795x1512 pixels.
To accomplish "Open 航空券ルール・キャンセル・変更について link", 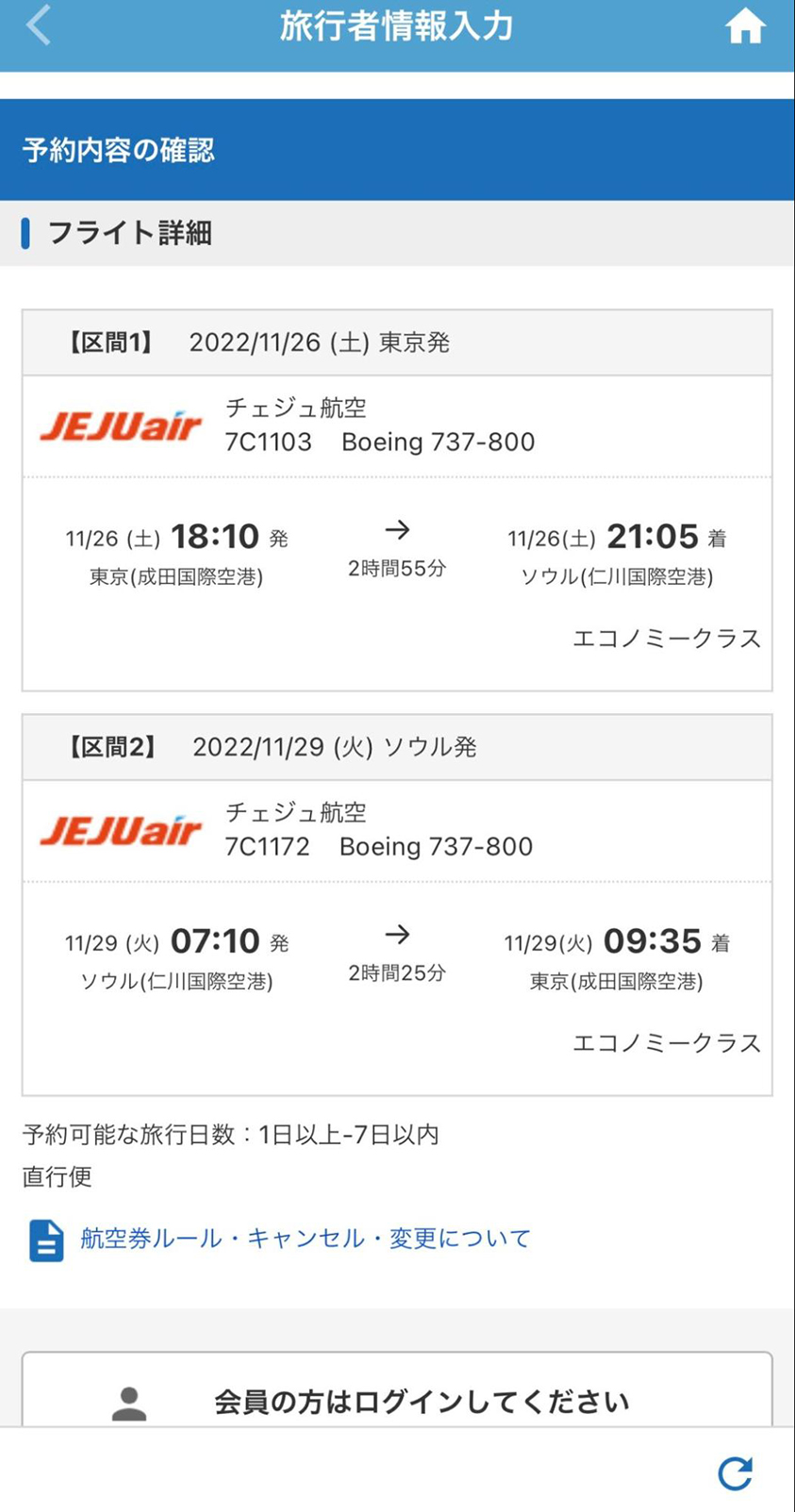I will pos(306,1238).
